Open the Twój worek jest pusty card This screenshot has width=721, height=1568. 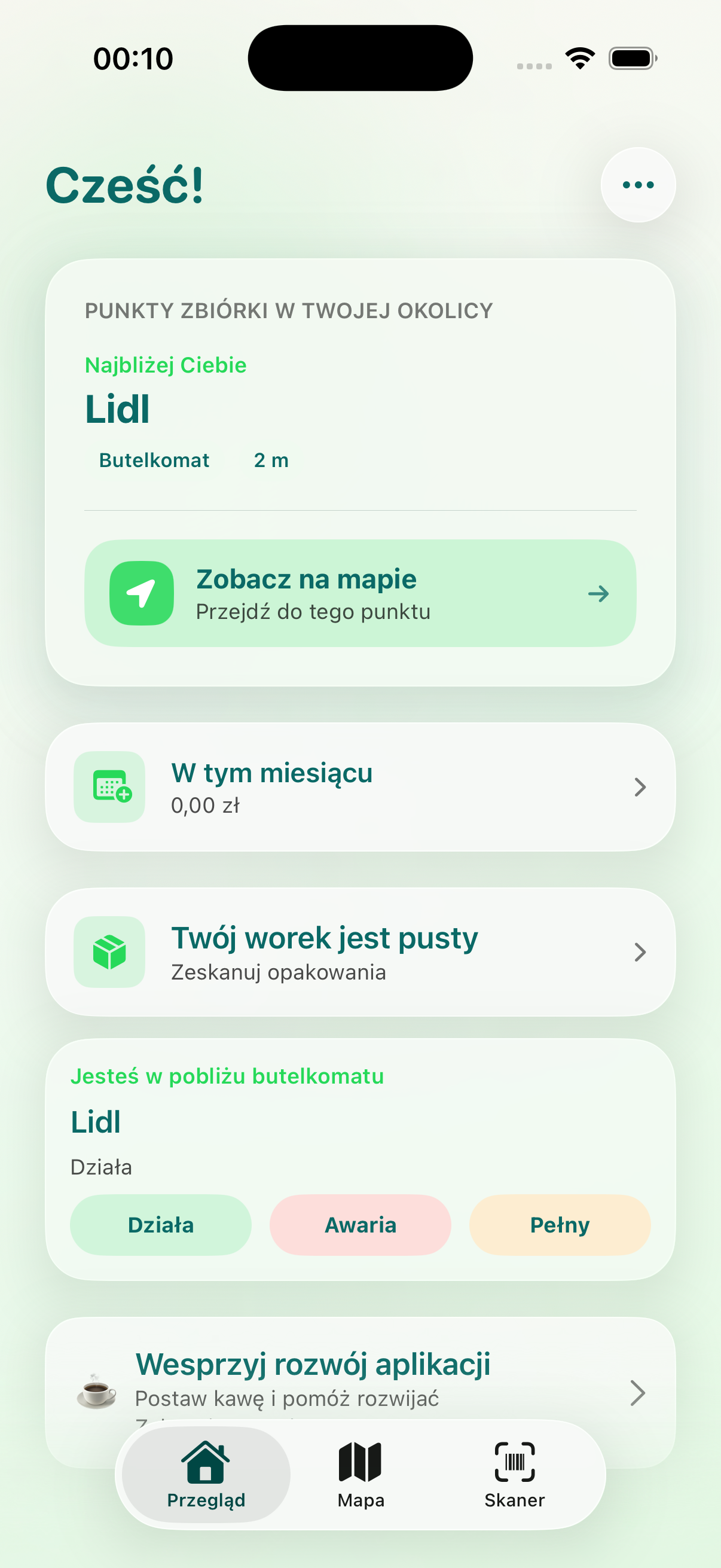(360, 951)
